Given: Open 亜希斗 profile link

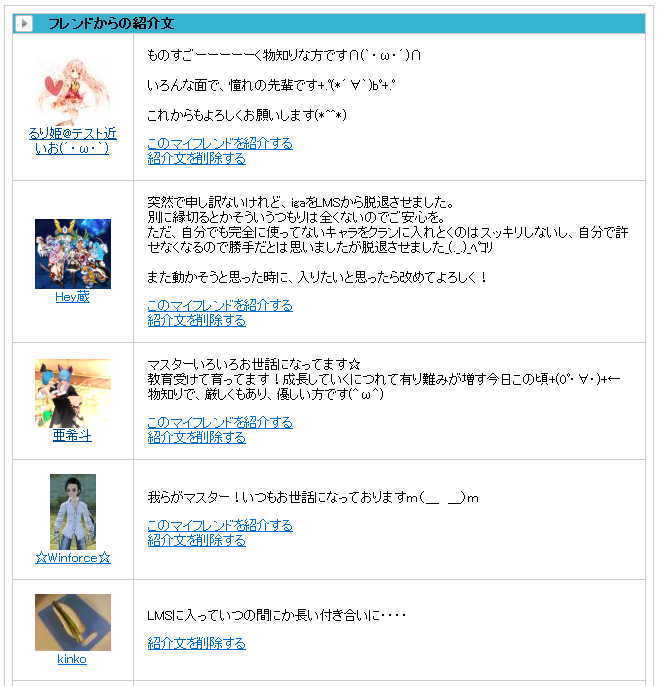Looking at the screenshot, I should click(x=72, y=435).
